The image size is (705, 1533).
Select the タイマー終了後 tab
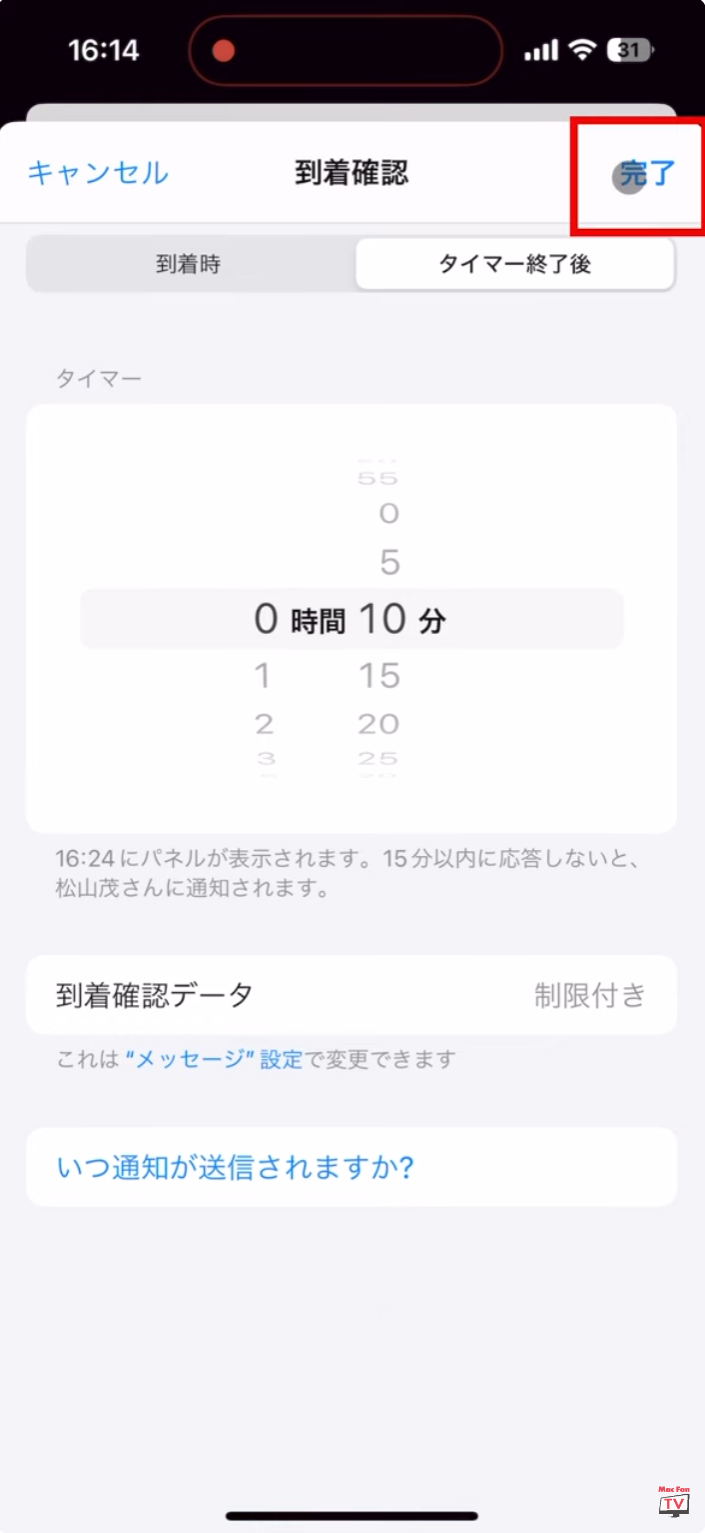[515, 265]
